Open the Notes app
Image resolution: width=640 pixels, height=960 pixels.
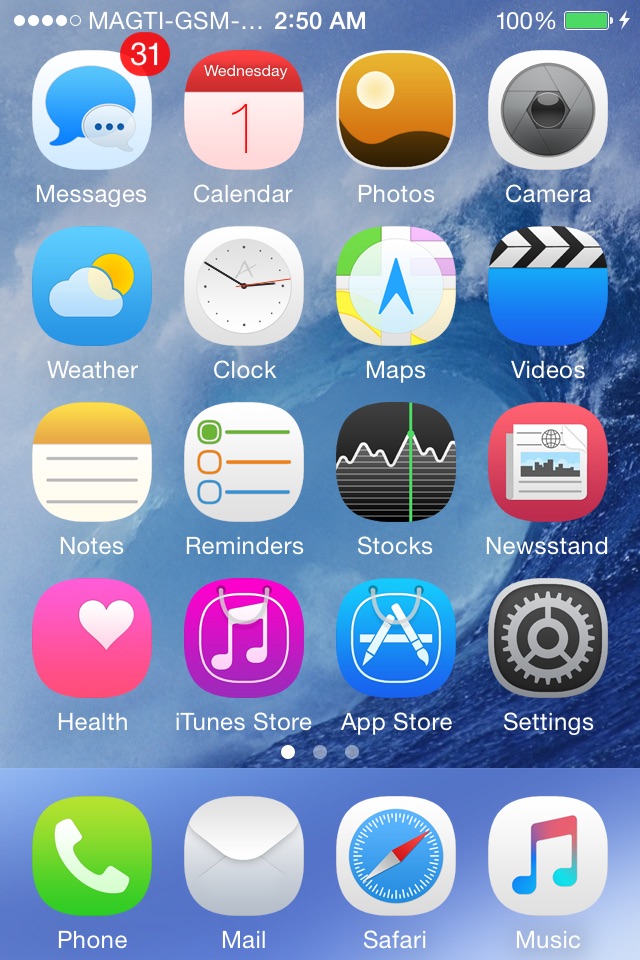click(92, 462)
